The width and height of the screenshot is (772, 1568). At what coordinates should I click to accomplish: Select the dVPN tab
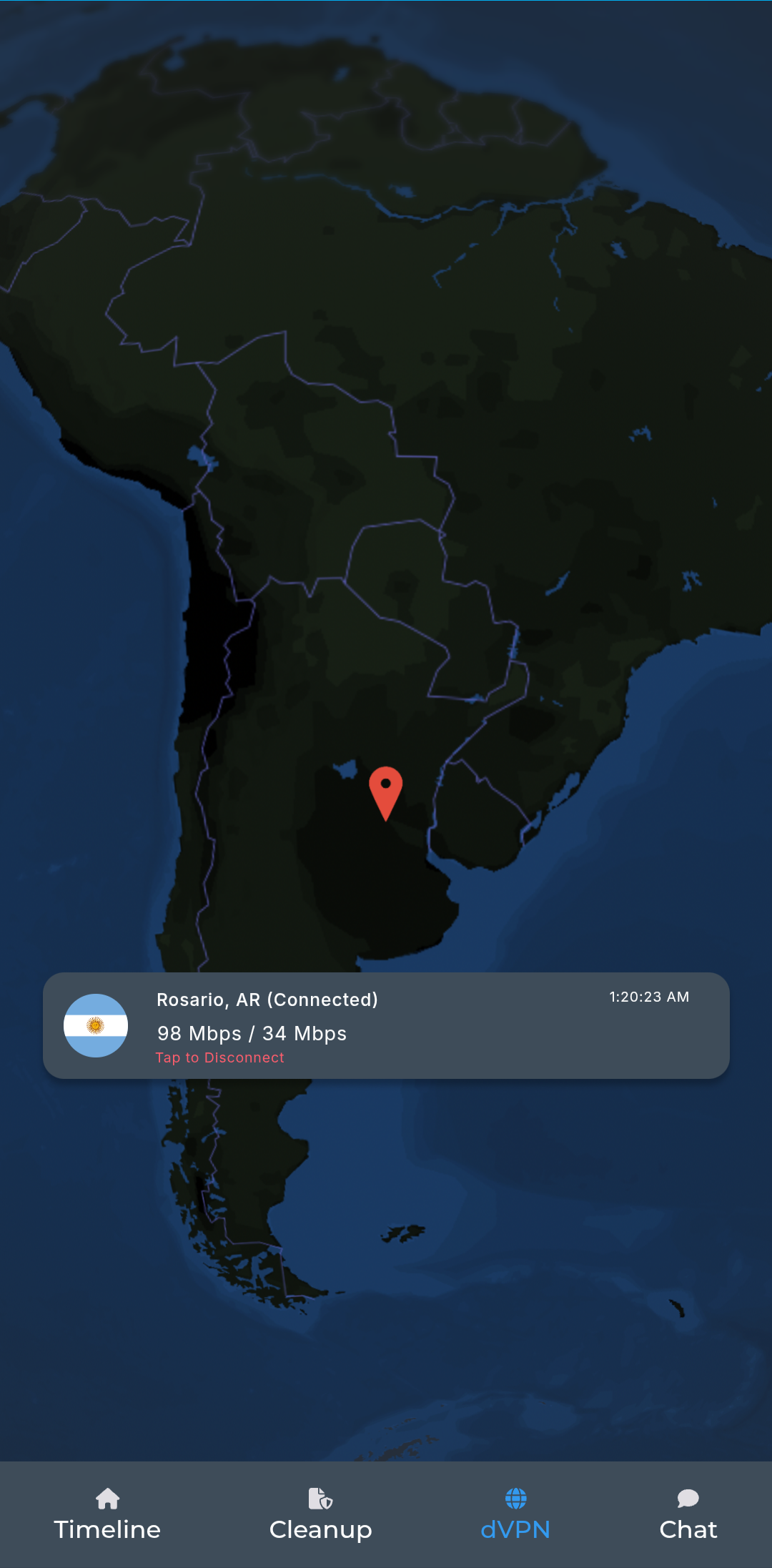[x=515, y=1514]
